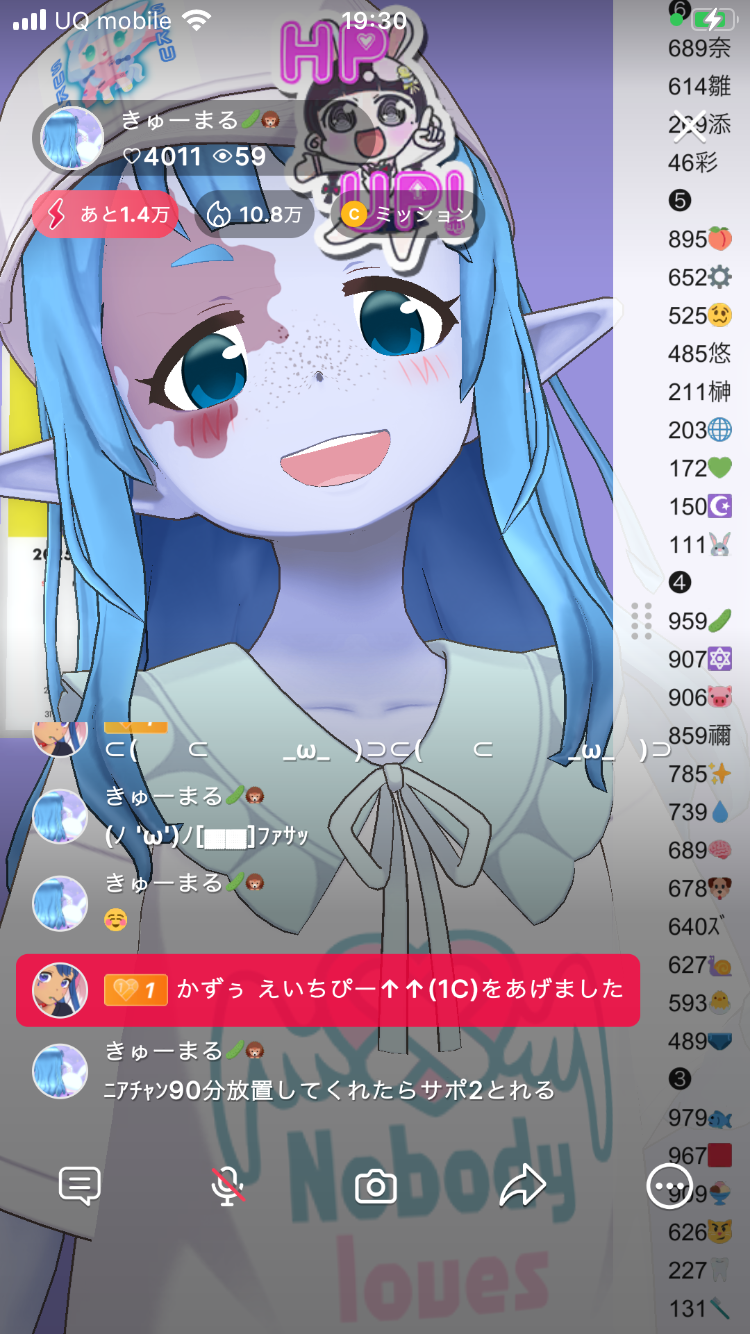
Task: Open the more options menu
Action: pos(669,1186)
